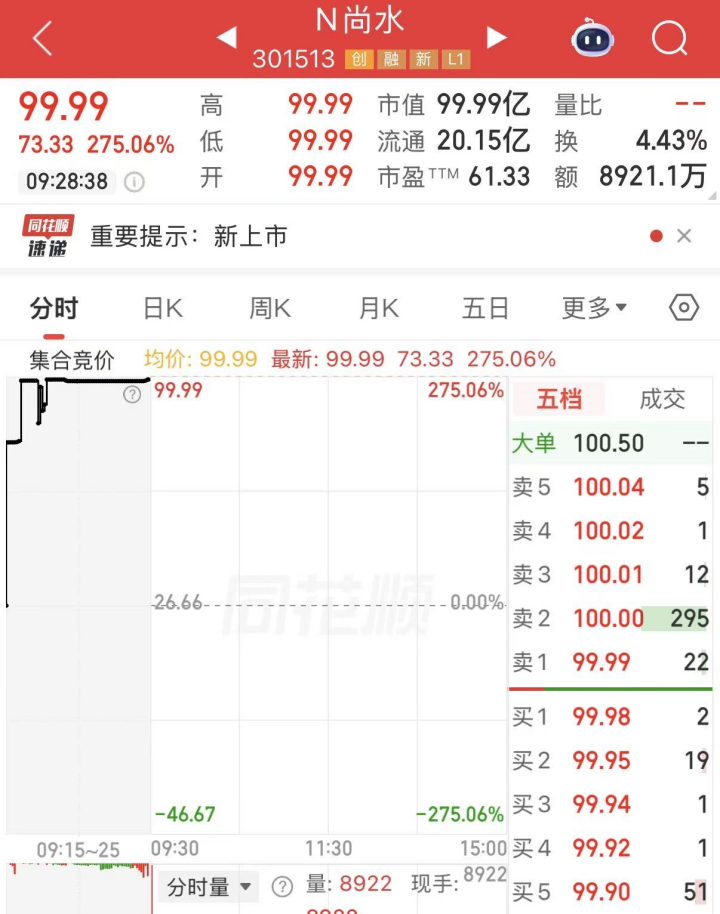The height and width of the screenshot is (914, 720).
Task: Expand the 更多 chart options
Action: (x=594, y=308)
